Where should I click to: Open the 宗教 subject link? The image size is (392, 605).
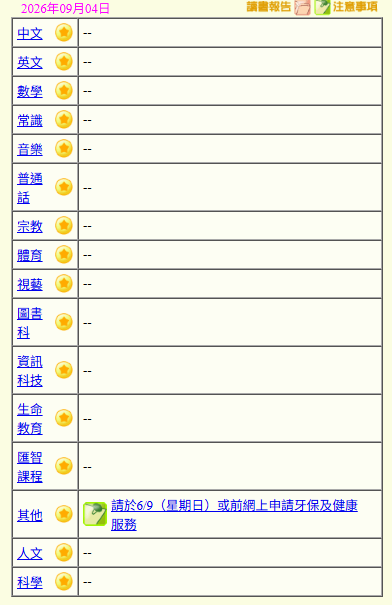click(x=30, y=226)
